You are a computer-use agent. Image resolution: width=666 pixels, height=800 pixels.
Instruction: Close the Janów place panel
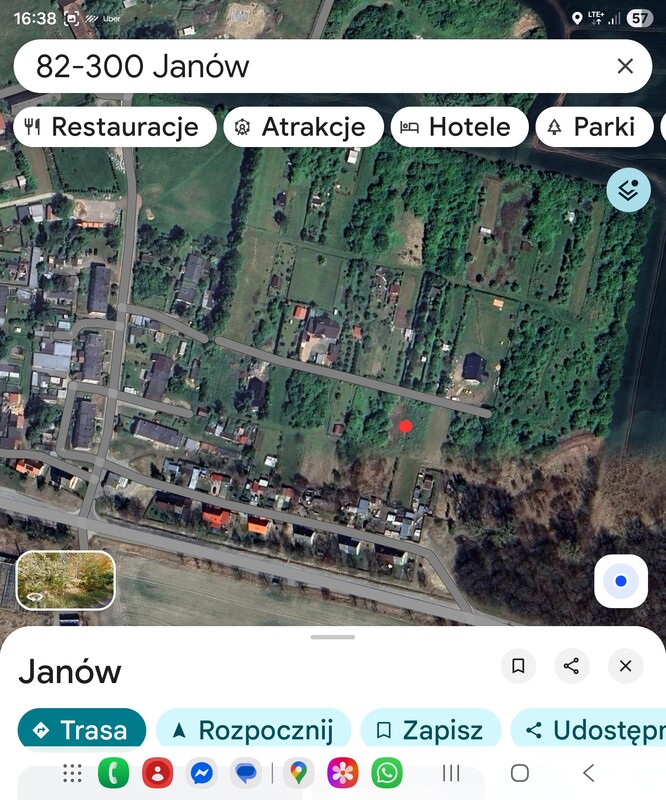(625, 666)
